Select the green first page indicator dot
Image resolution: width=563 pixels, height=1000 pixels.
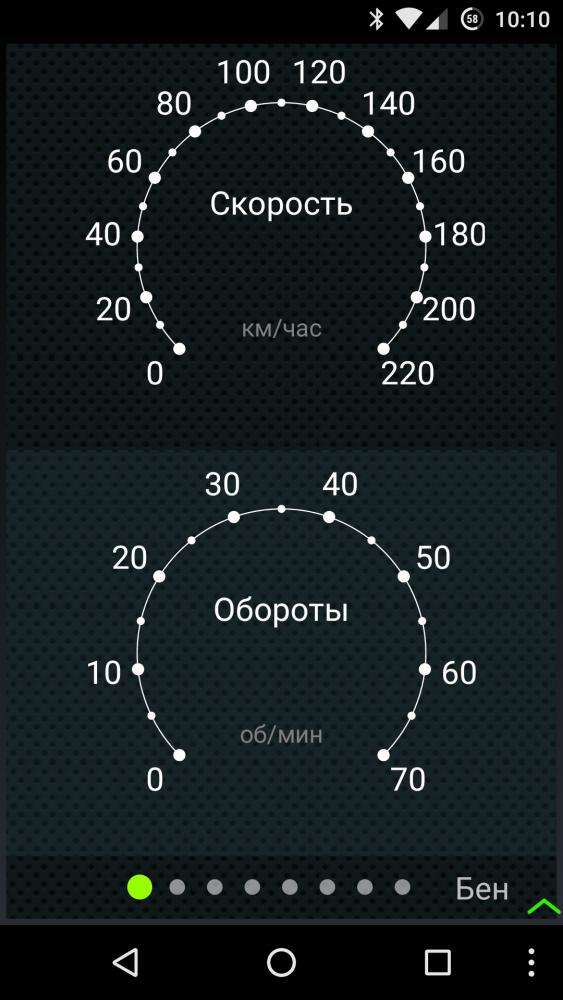coord(140,887)
